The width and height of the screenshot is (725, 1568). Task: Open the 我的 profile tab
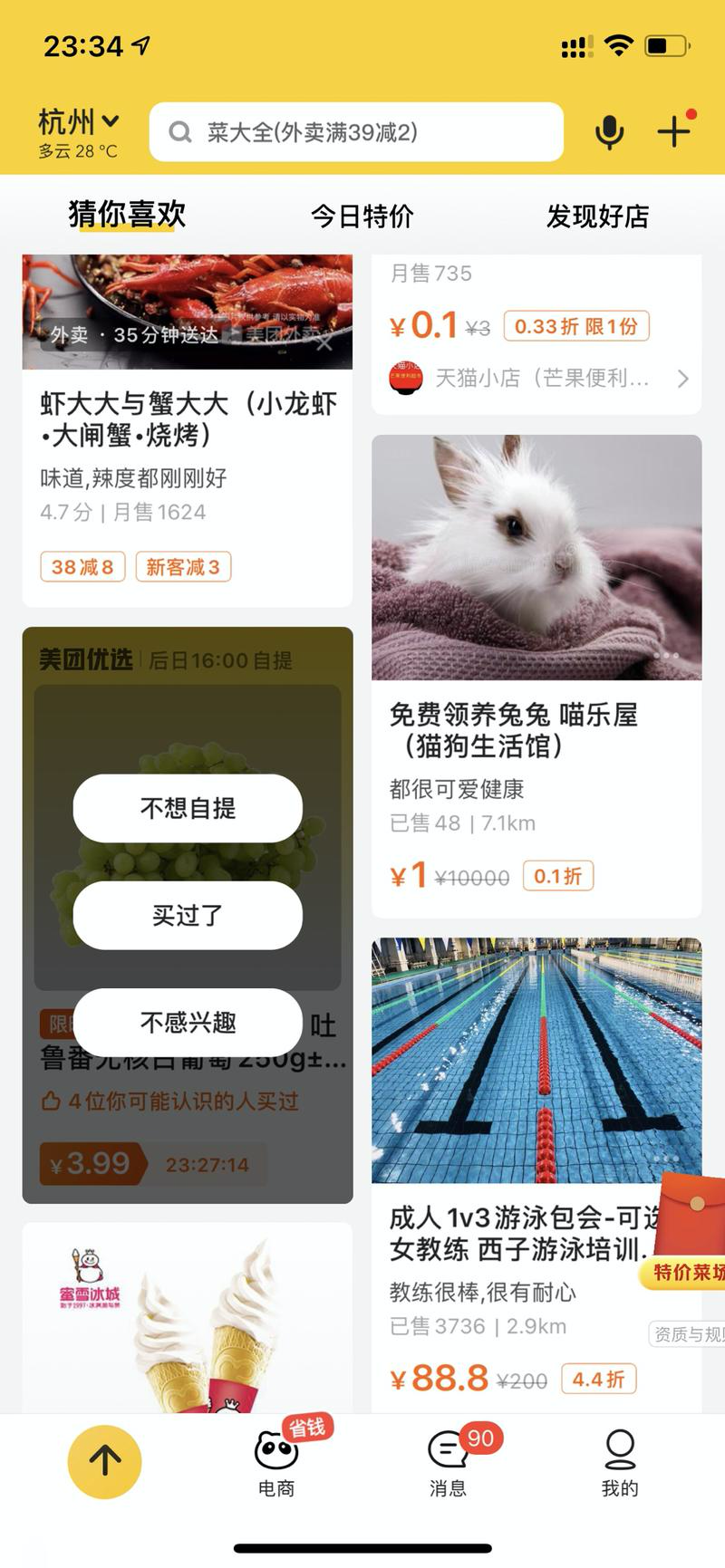(620, 1460)
